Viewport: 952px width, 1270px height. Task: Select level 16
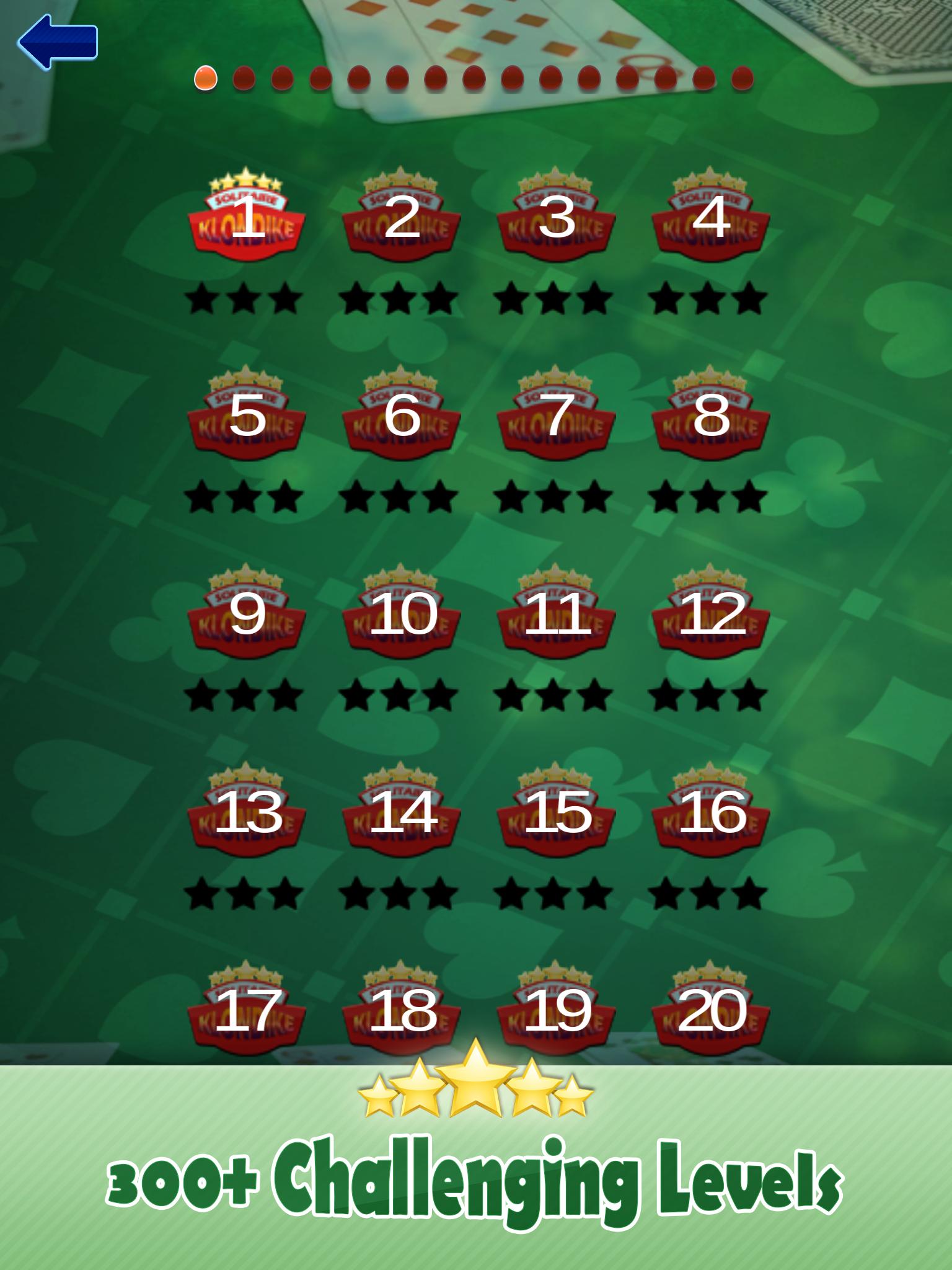tap(710, 812)
